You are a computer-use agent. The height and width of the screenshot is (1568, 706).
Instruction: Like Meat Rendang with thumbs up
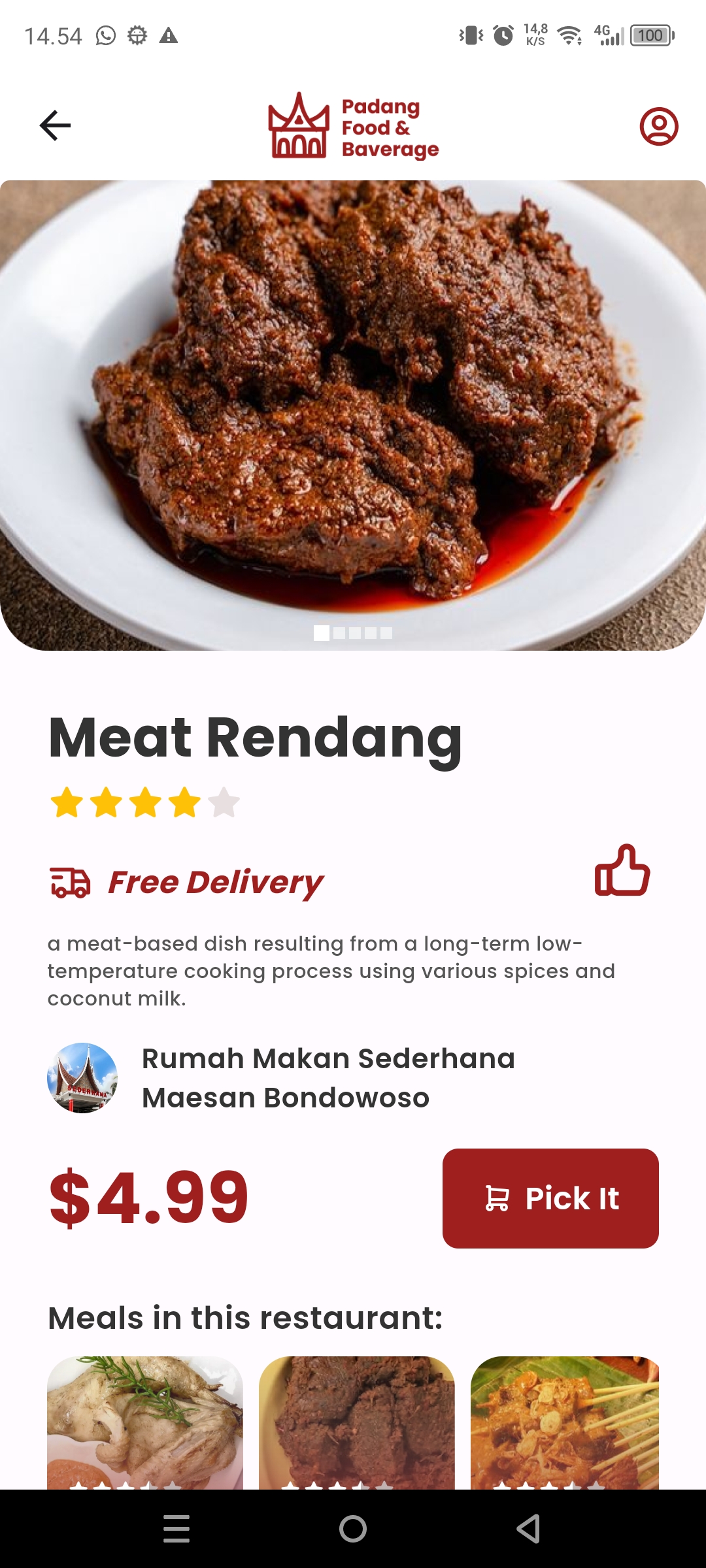622,871
